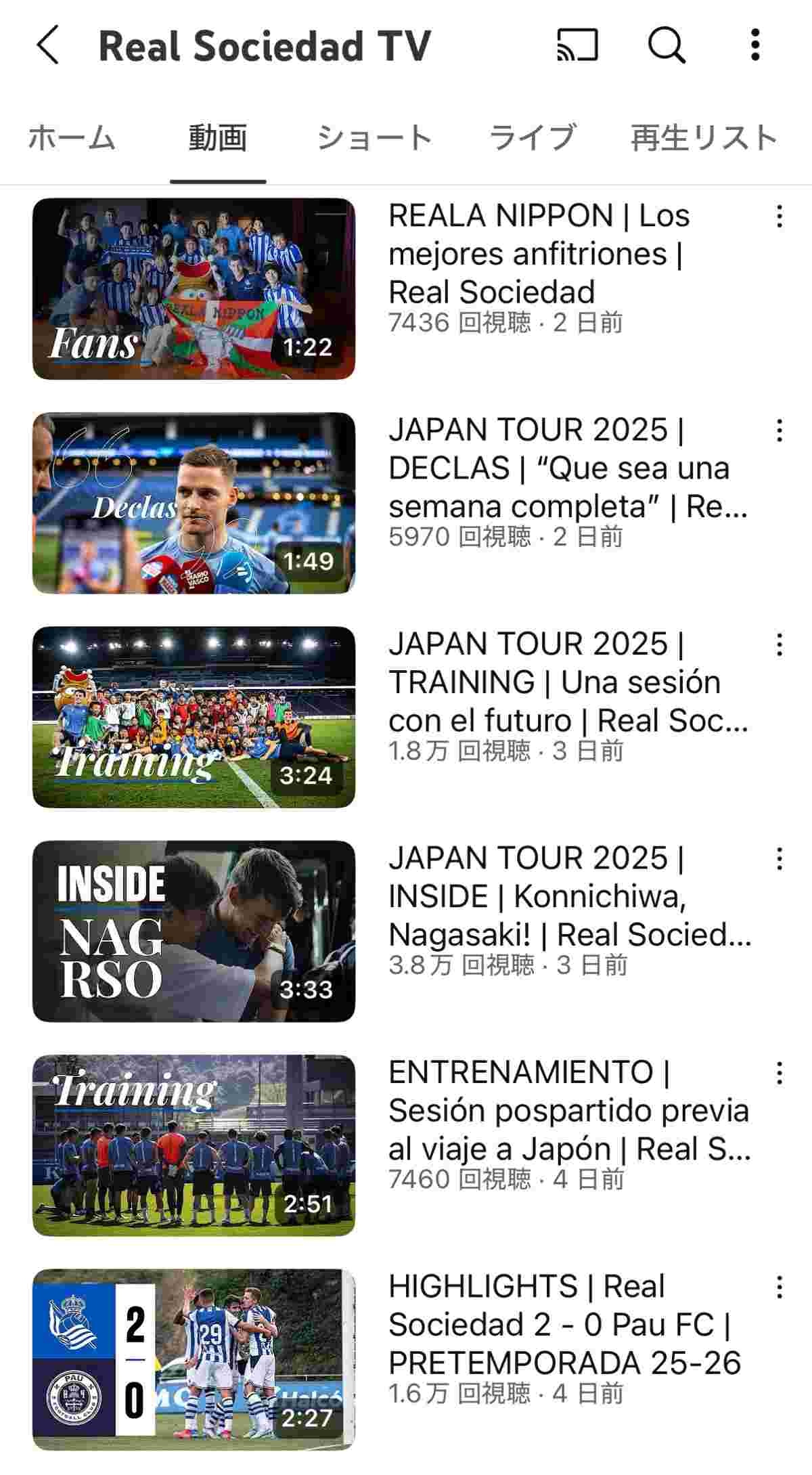Switch to the ホーム tab

click(72, 138)
